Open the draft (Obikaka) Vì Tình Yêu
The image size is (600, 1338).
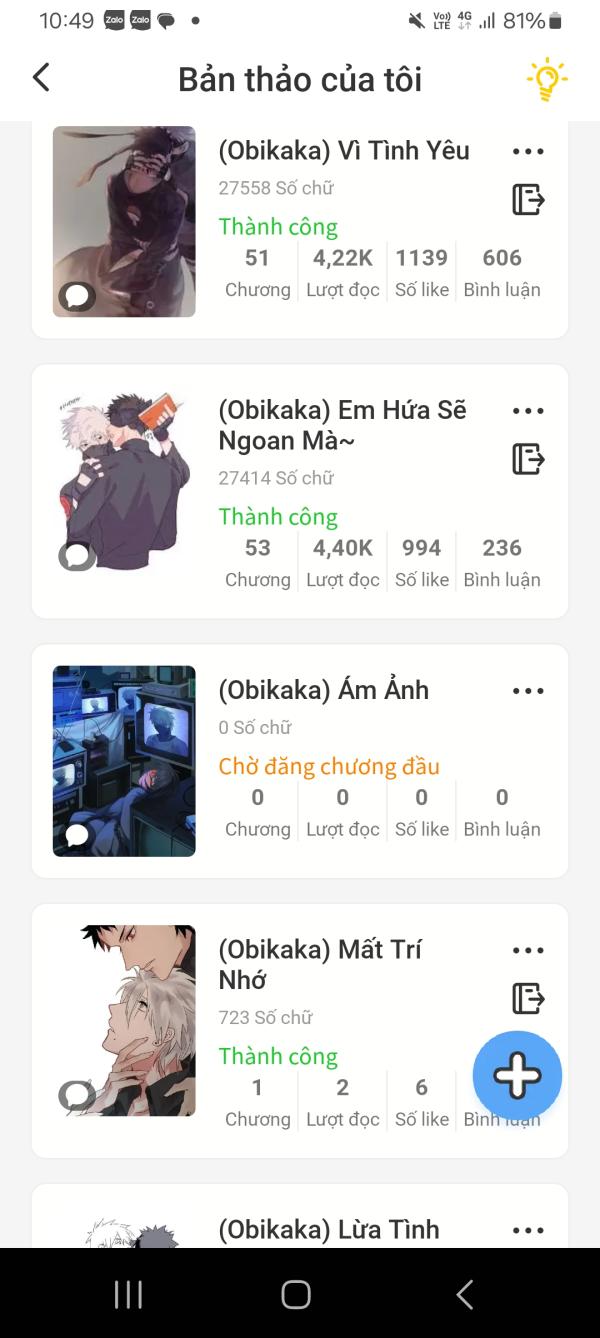(343, 151)
